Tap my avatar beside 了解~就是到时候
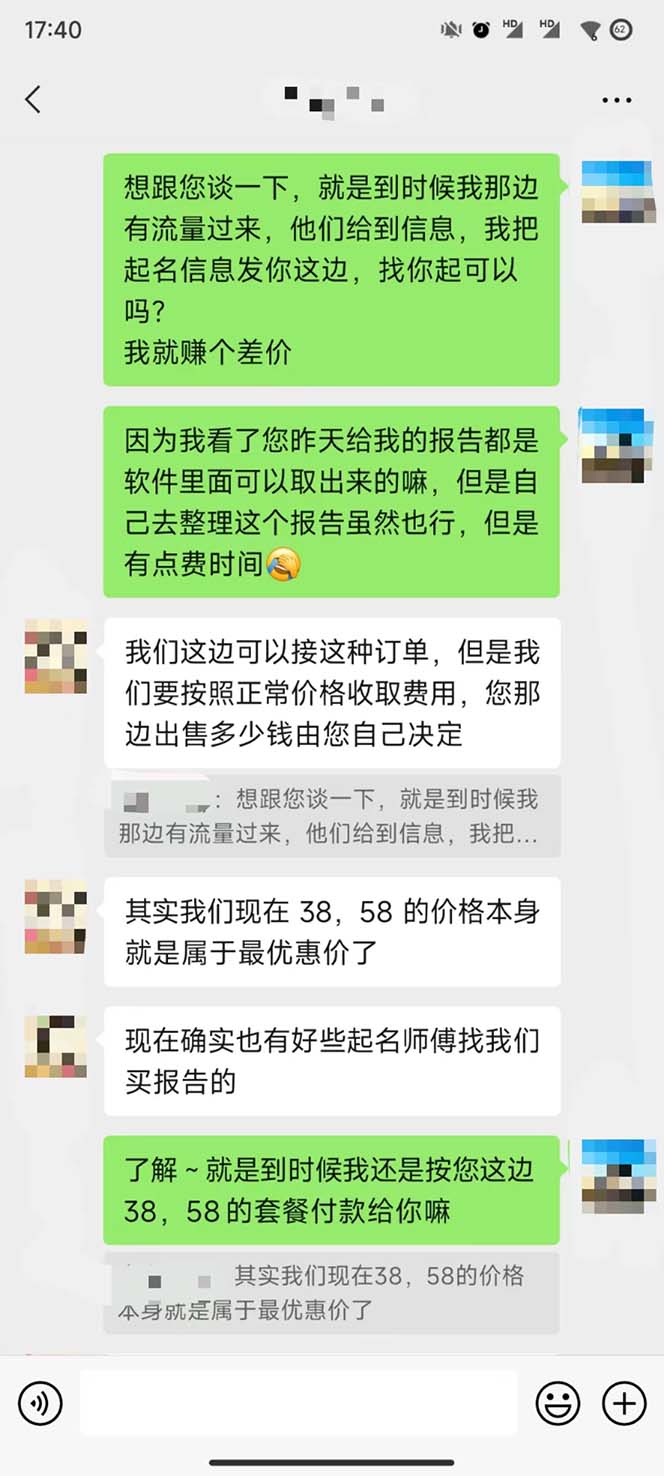664x1476 pixels. 612,1175
